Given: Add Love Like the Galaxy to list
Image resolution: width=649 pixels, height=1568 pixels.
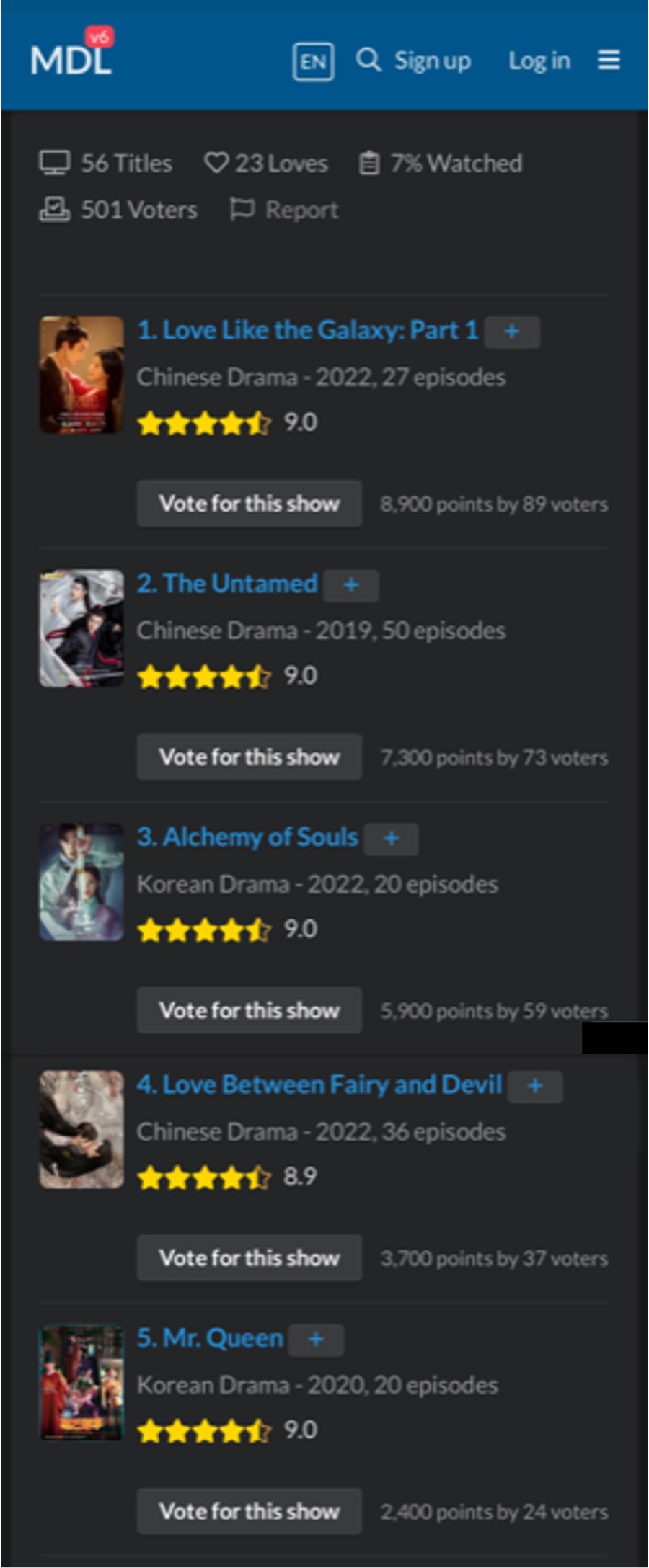Looking at the screenshot, I should (512, 331).
